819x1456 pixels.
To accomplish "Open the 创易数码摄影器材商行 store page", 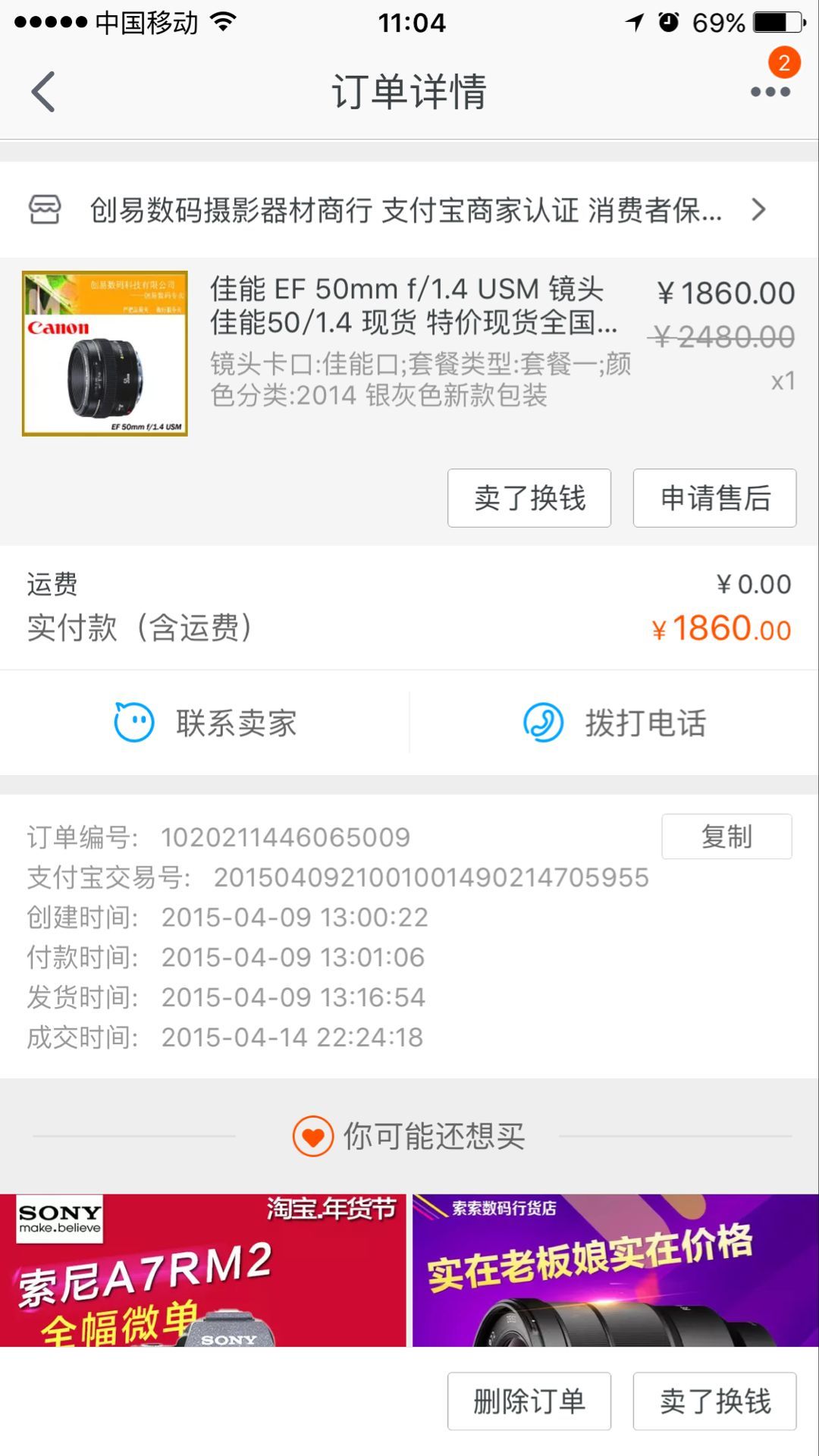I will [x=409, y=210].
